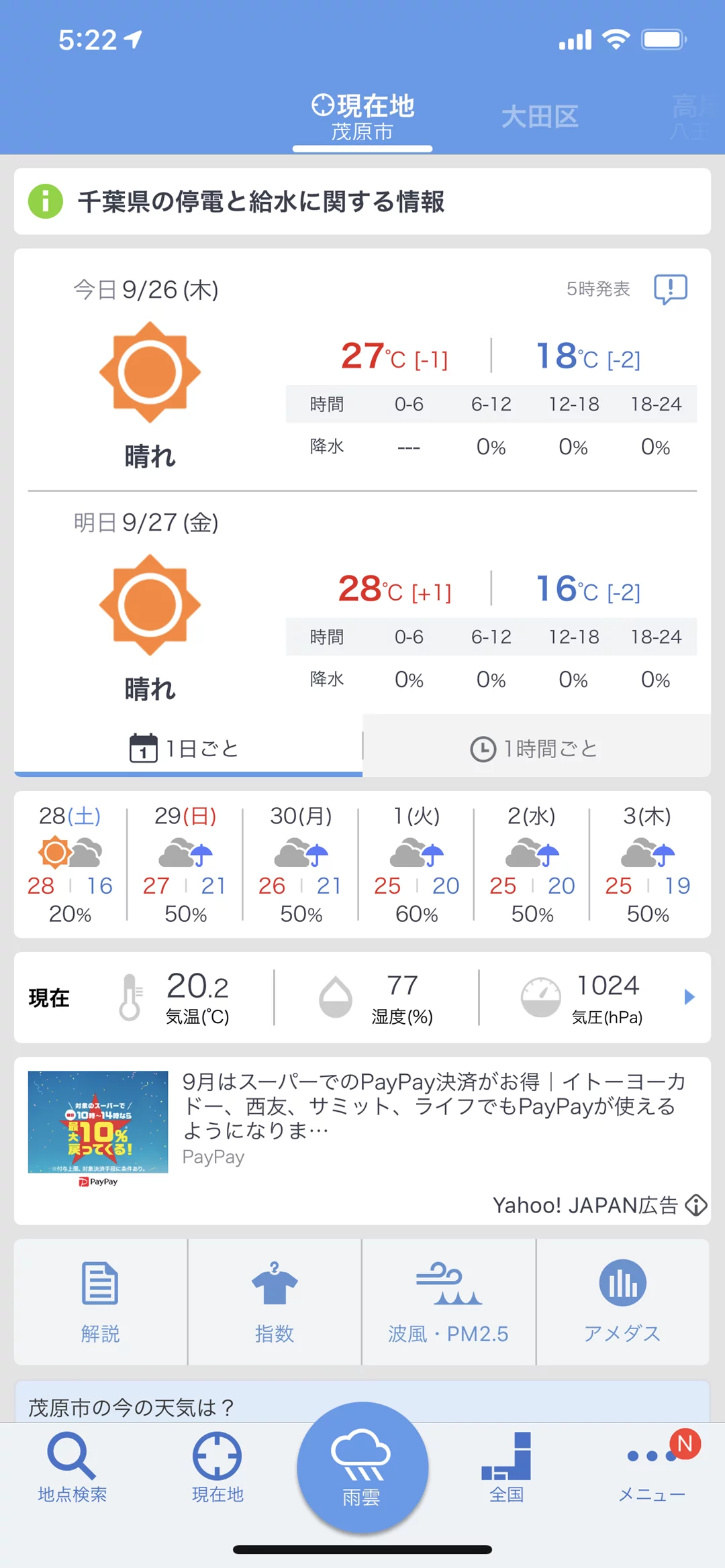The image size is (725, 1568).
Task: Open the アメダス data page
Action: coord(622,1302)
